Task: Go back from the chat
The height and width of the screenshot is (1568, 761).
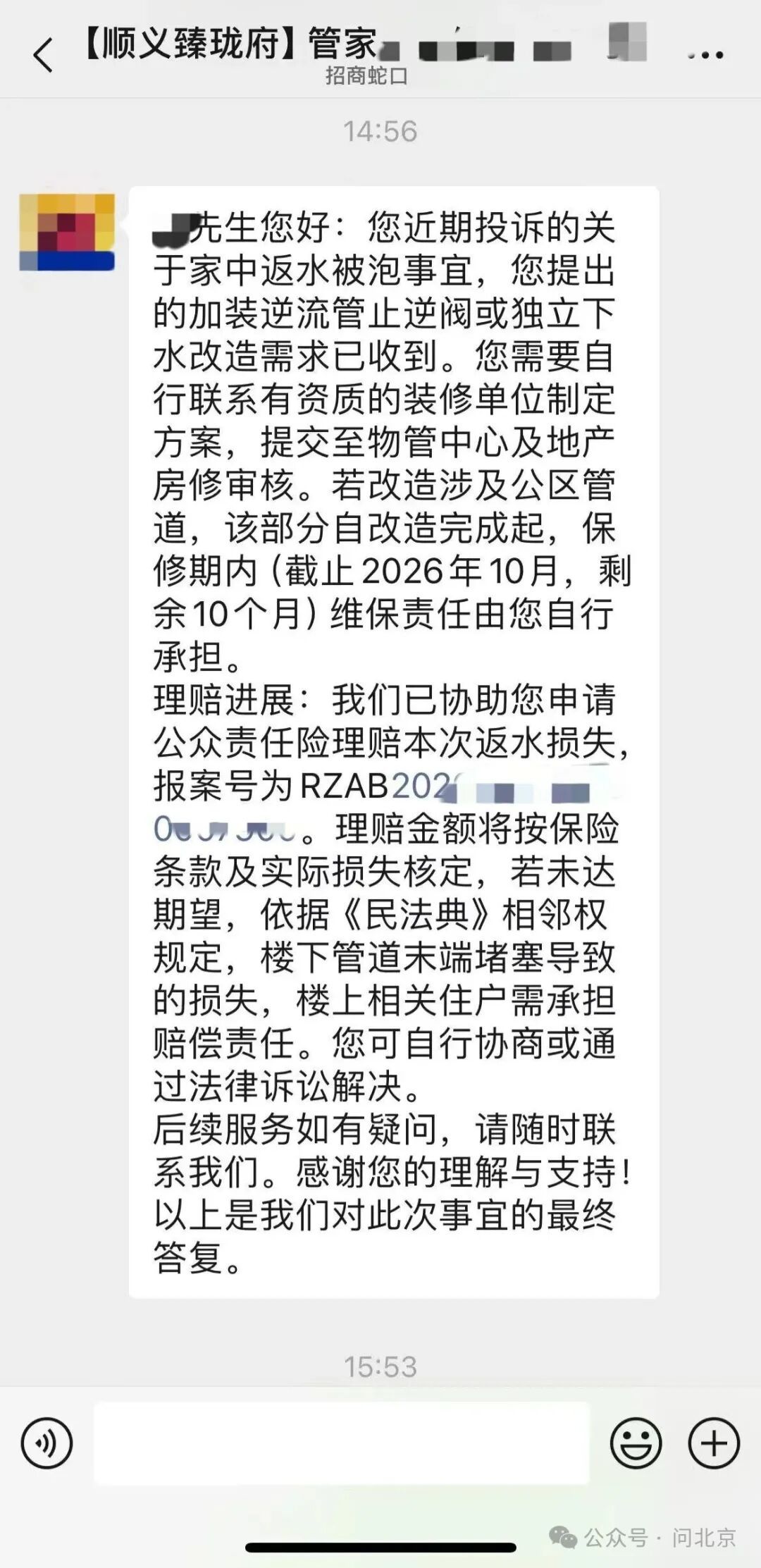Action: click(43, 55)
